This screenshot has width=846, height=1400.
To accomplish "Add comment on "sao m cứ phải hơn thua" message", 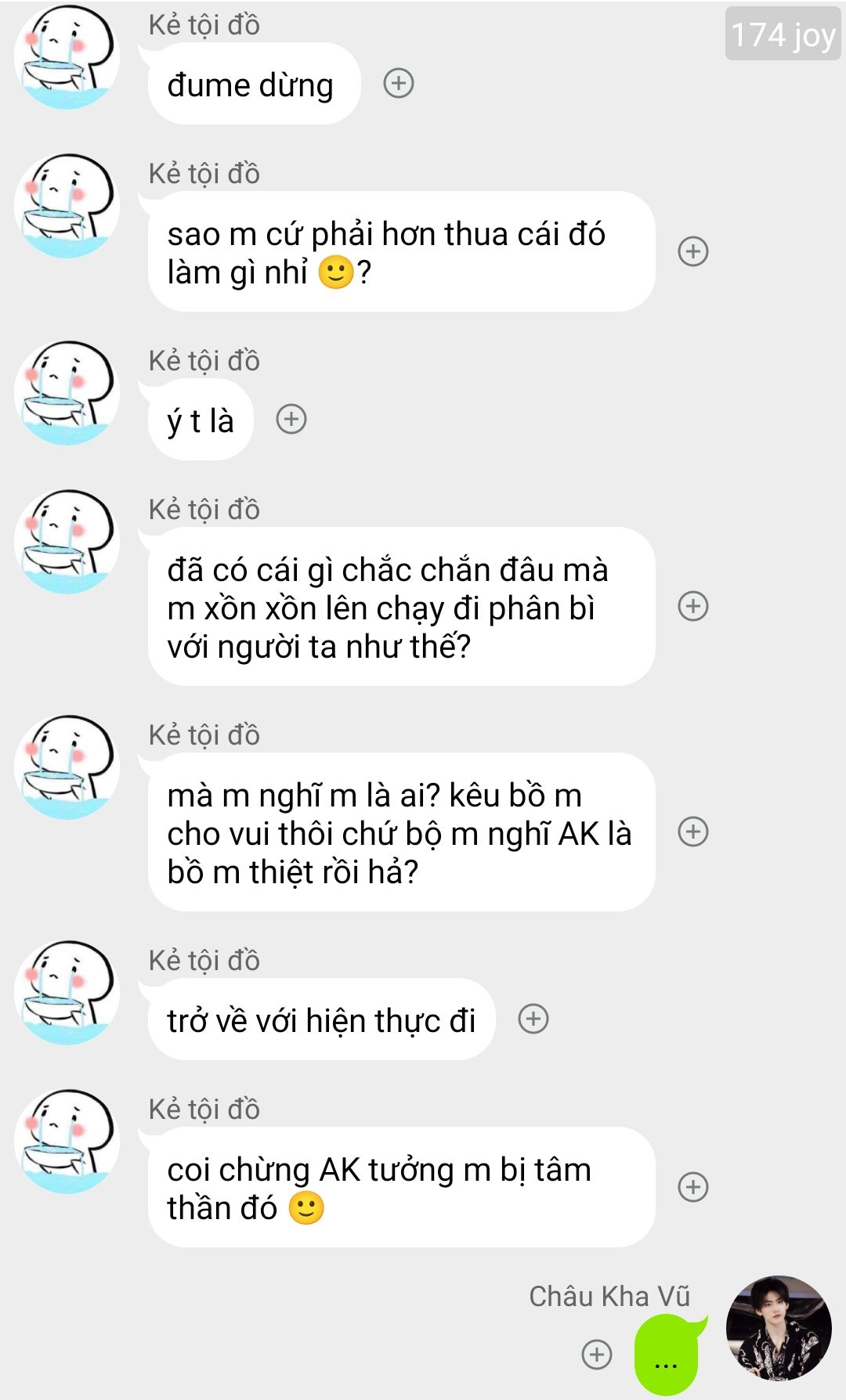I will (x=692, y=251).
